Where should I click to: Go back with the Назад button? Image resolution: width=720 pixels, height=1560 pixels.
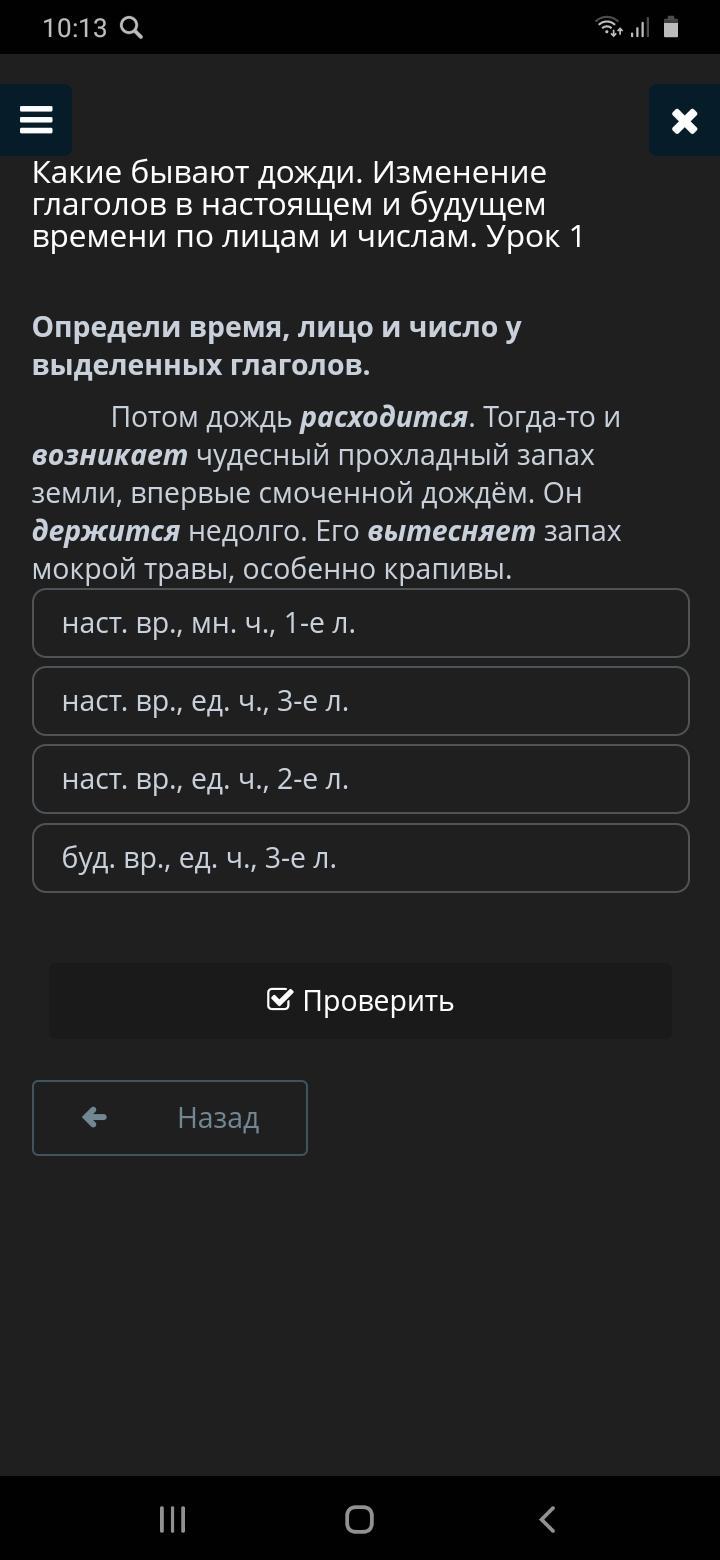point(170,1118)
